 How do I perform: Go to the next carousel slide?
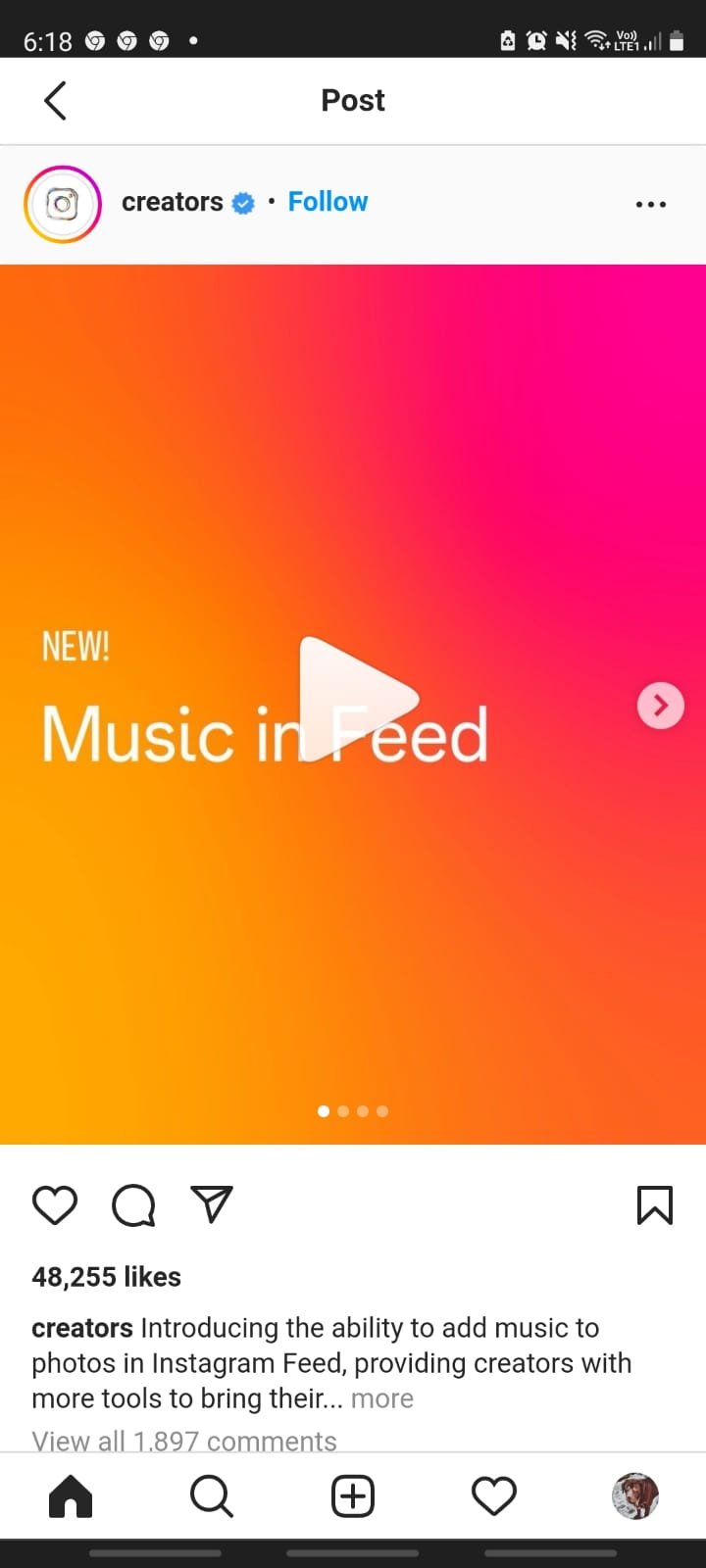click(x=660, y=706)
